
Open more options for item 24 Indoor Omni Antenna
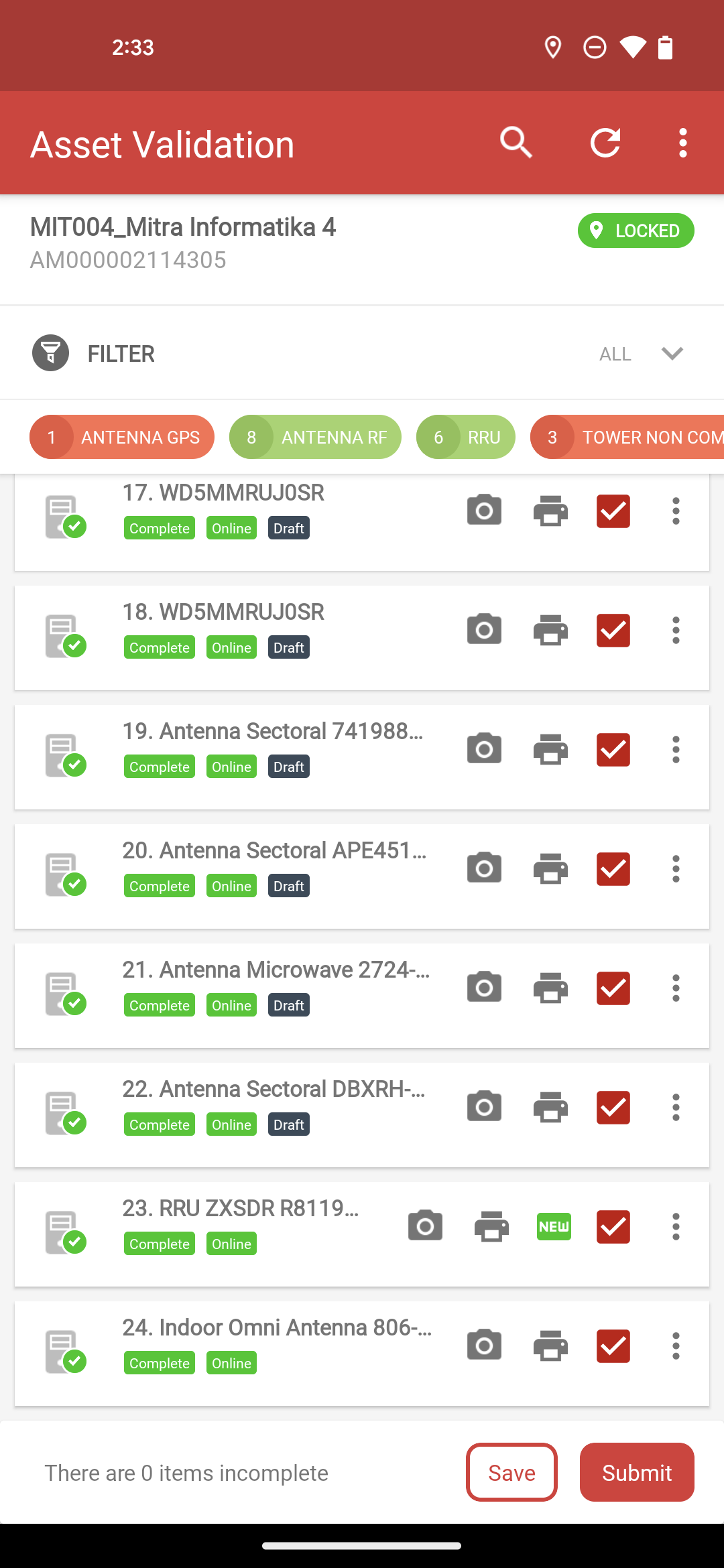pyautogui.click(x=676, y=1346)
